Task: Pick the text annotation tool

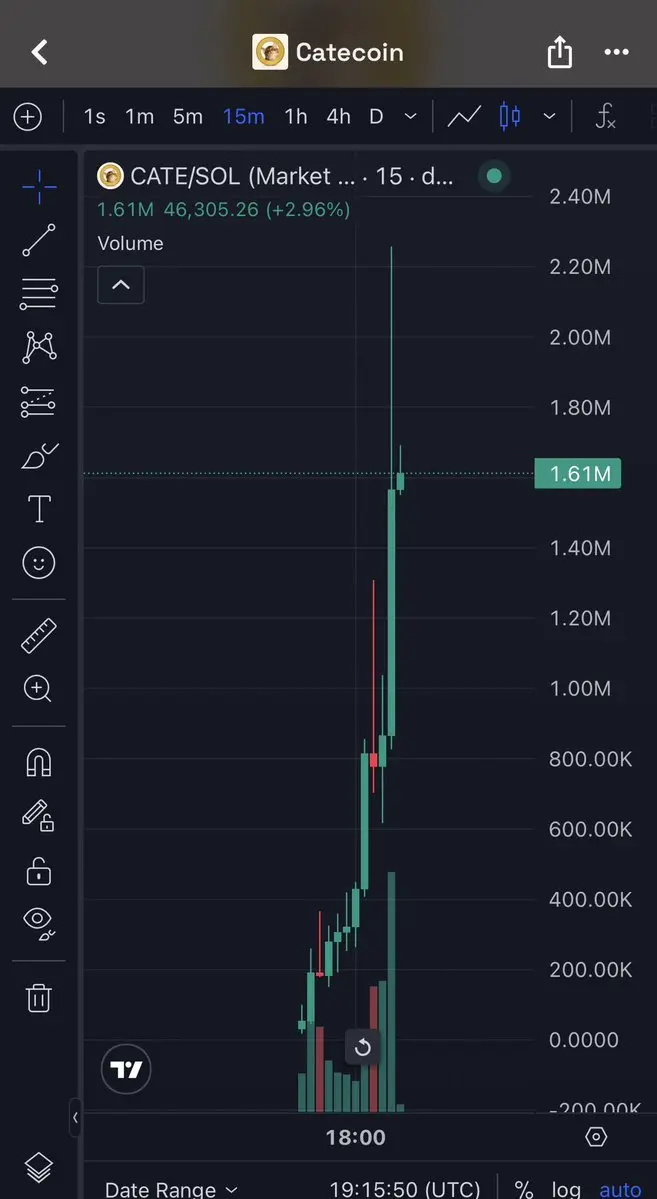Action: click(39, 509)
